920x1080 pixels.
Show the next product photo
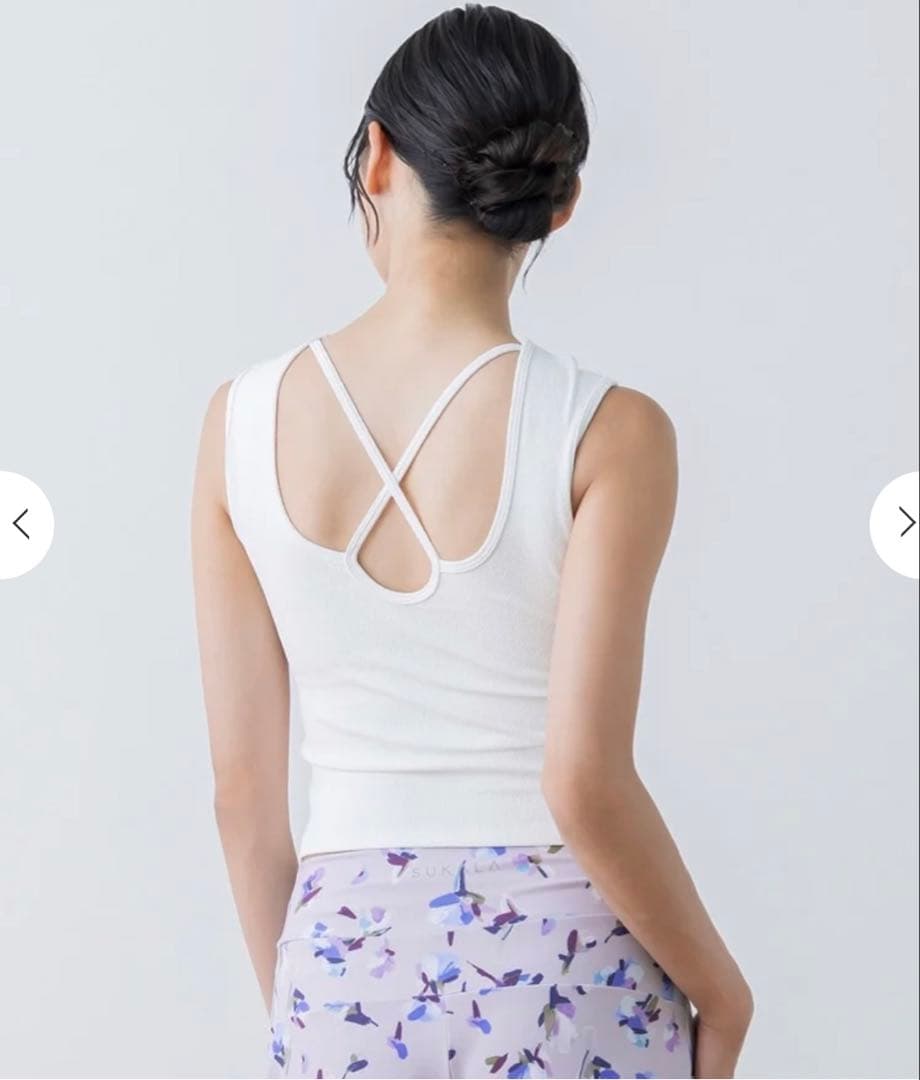click(x=902, y=523)
